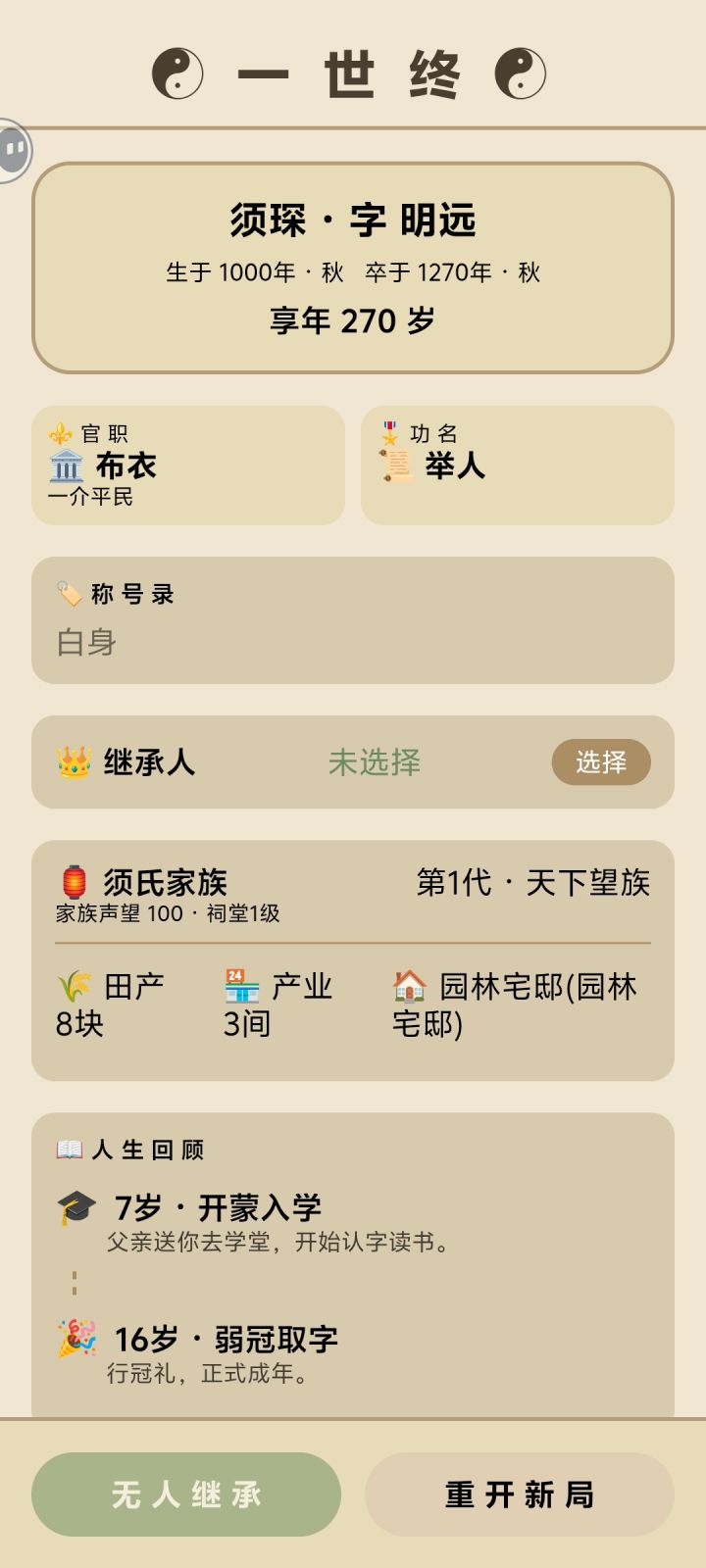Click the 重开新局 button to restart
Viewport: 706px width, 1568px height.
coord(520,1495)
